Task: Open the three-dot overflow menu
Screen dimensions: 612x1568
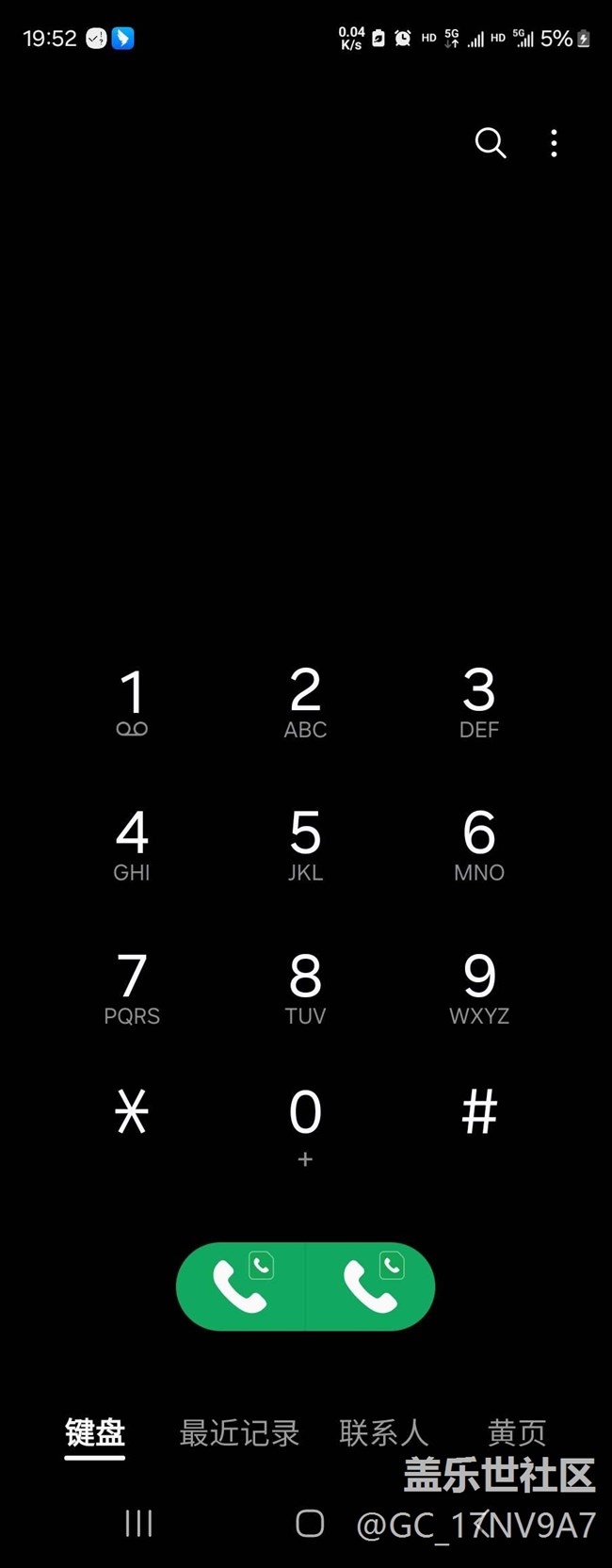Action: coord(554,143)
